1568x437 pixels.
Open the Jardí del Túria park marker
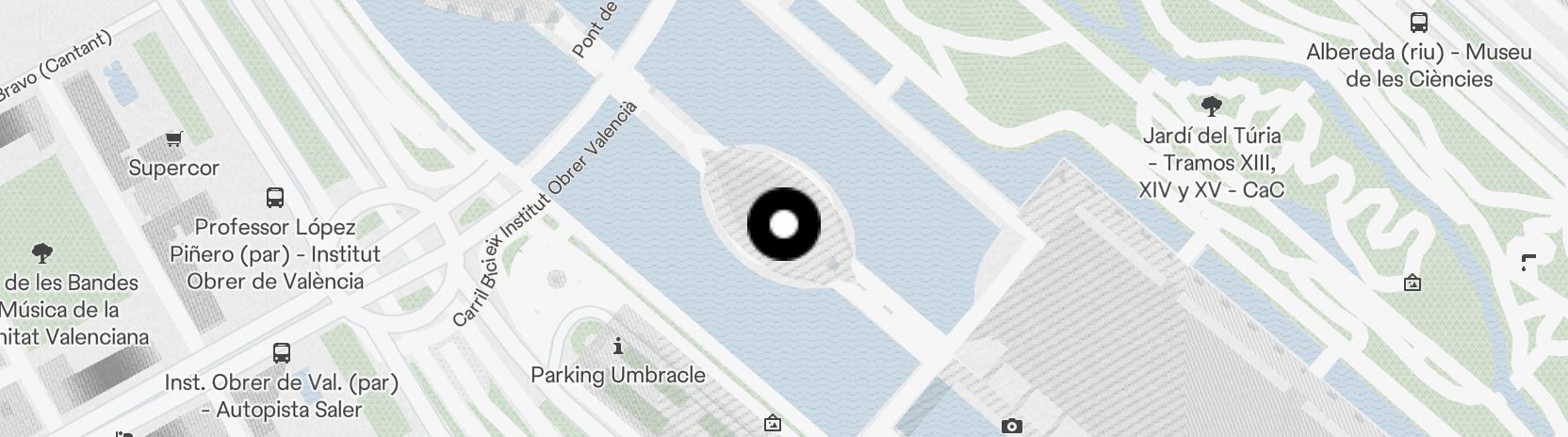(x=1211, y=105)
